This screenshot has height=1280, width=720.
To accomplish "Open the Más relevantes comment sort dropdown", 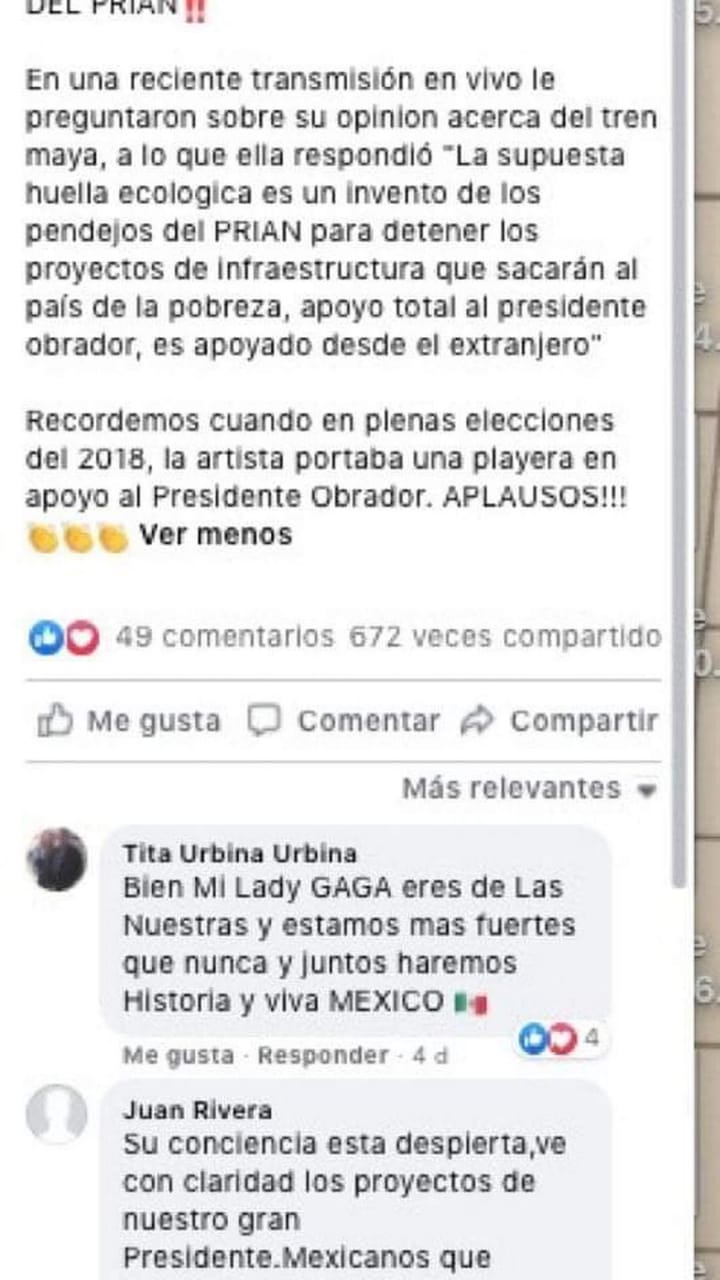I will click(530, 788).
